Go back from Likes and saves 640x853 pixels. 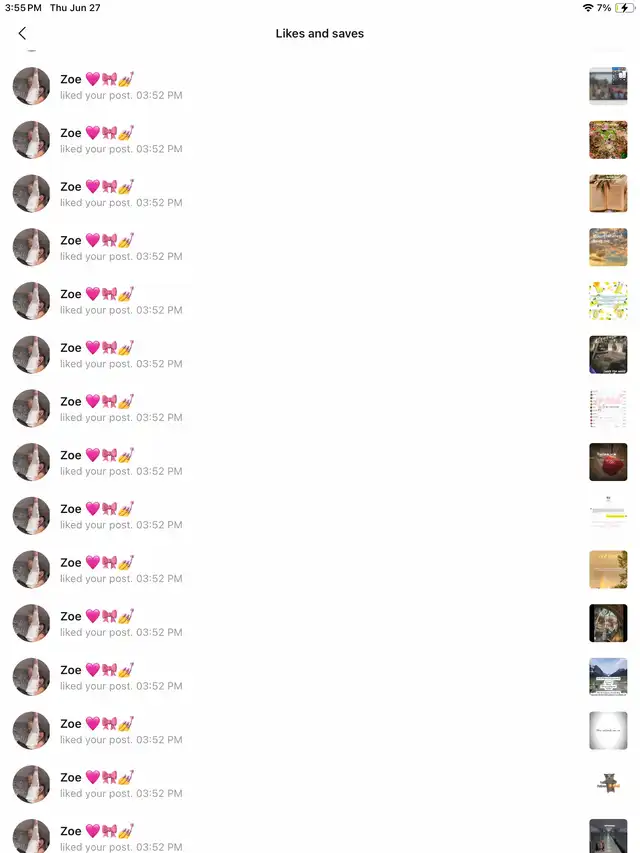click(22, 33)
